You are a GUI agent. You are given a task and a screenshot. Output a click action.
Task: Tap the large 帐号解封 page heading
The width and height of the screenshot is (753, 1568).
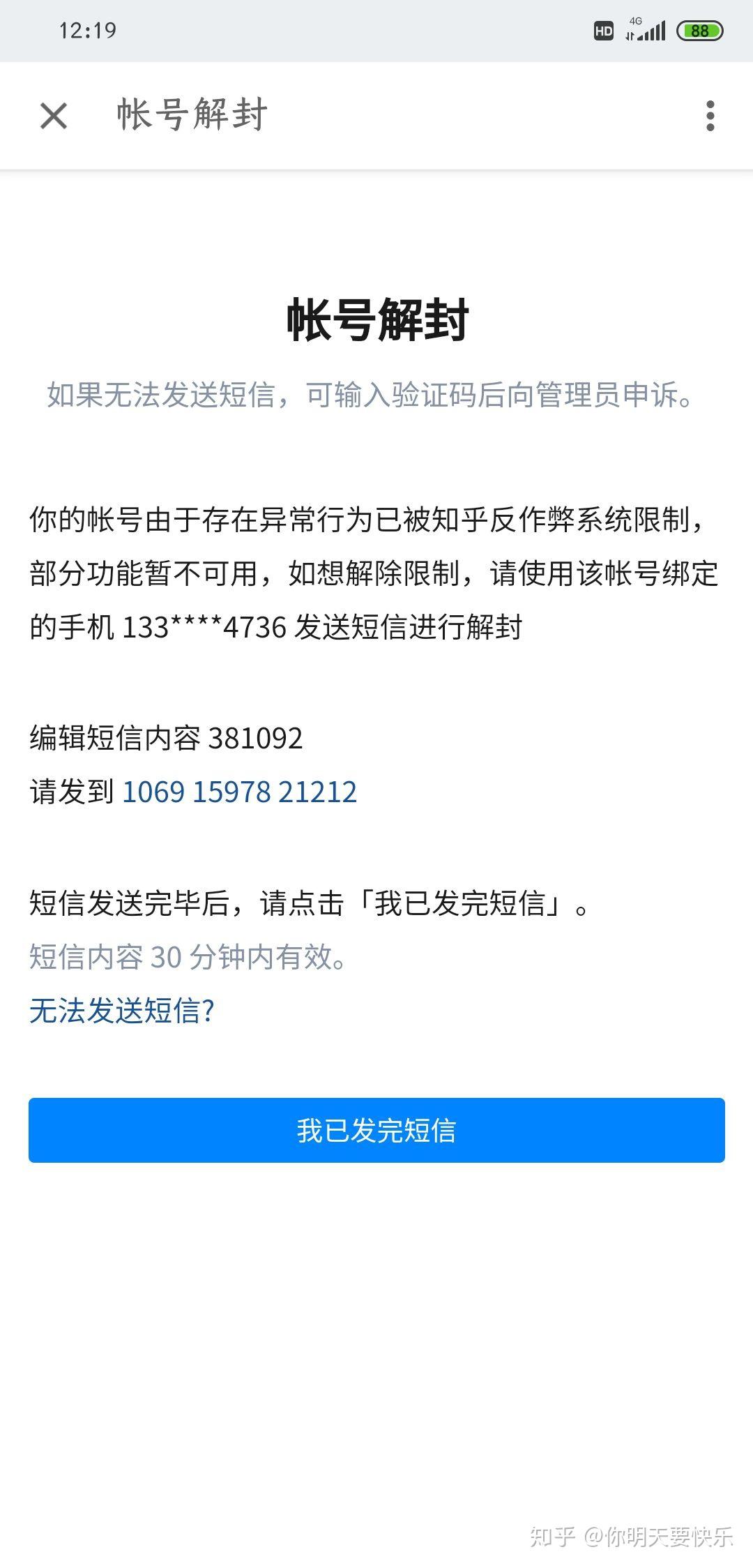376,321
